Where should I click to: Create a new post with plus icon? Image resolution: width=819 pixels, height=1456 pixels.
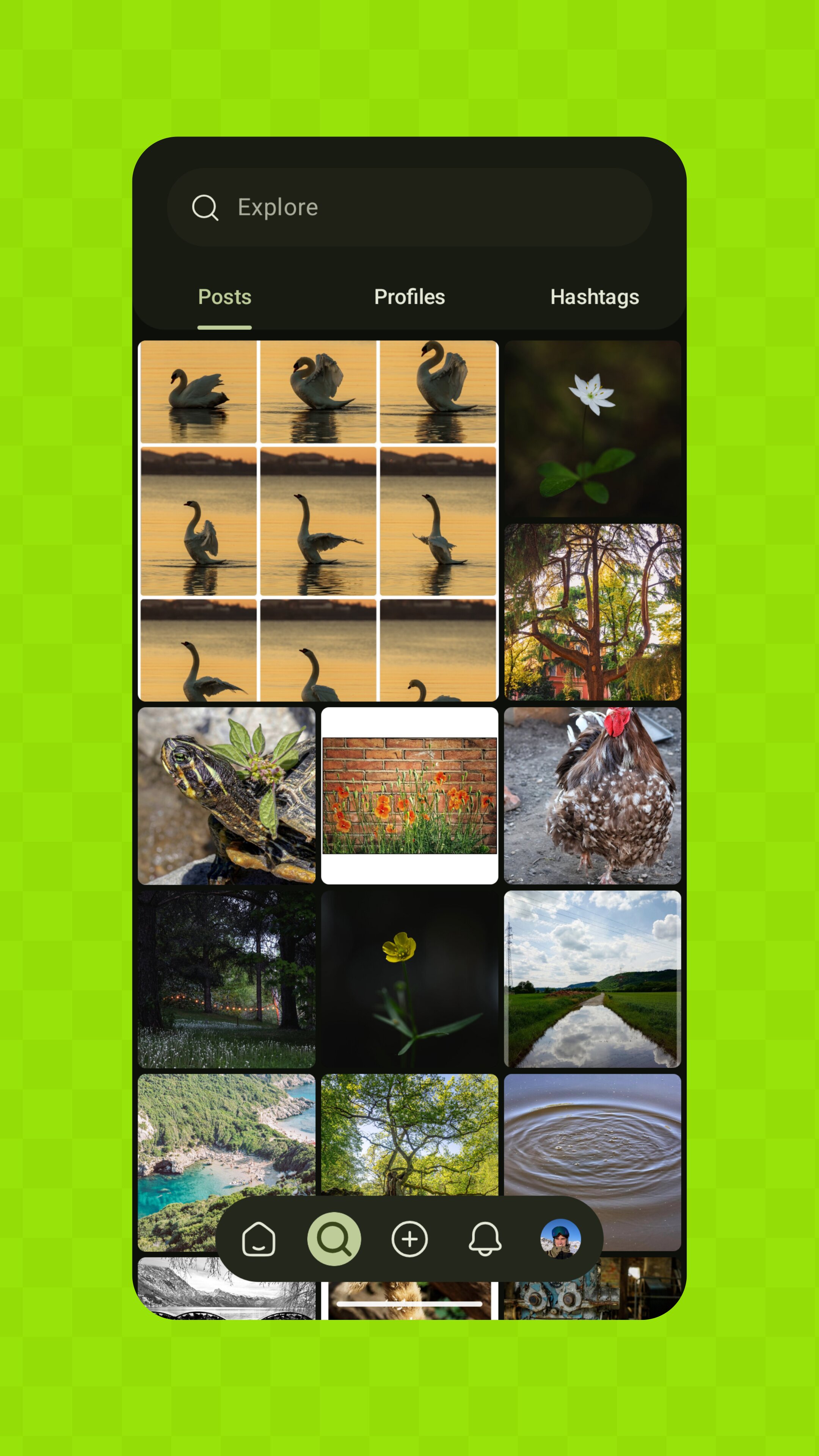[x=409, y=1239]
